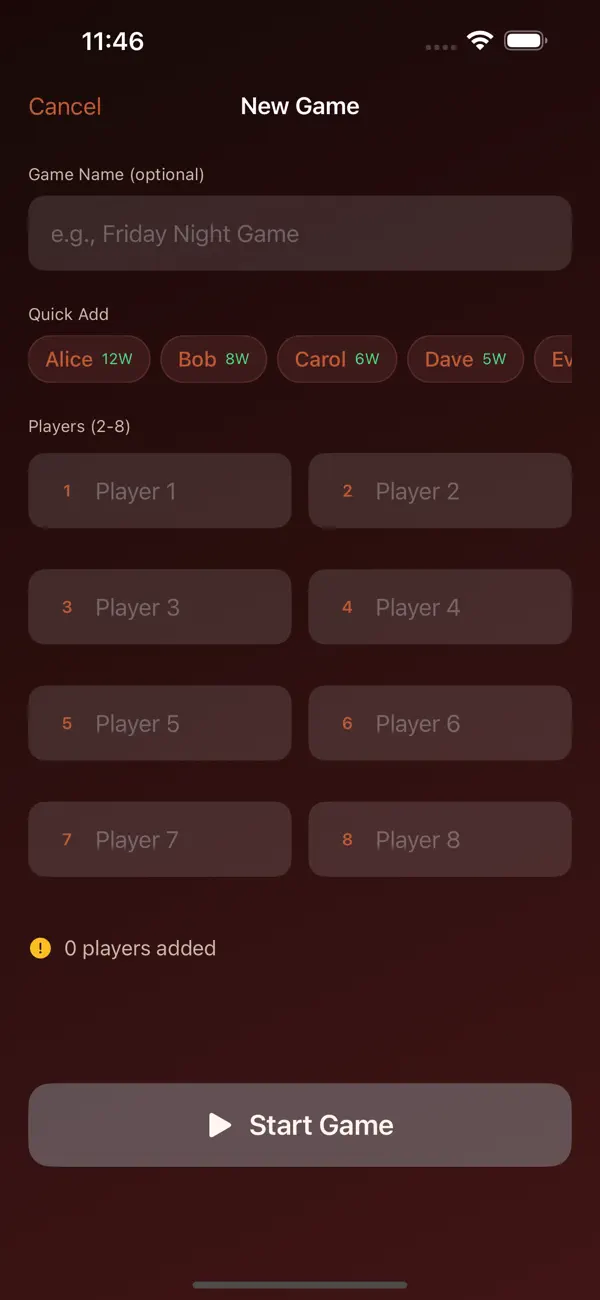Image resolution: width=600 pixels, height=1300 pixels.
Task: Quick add Bob to players
Action: [x=214, y=359]
